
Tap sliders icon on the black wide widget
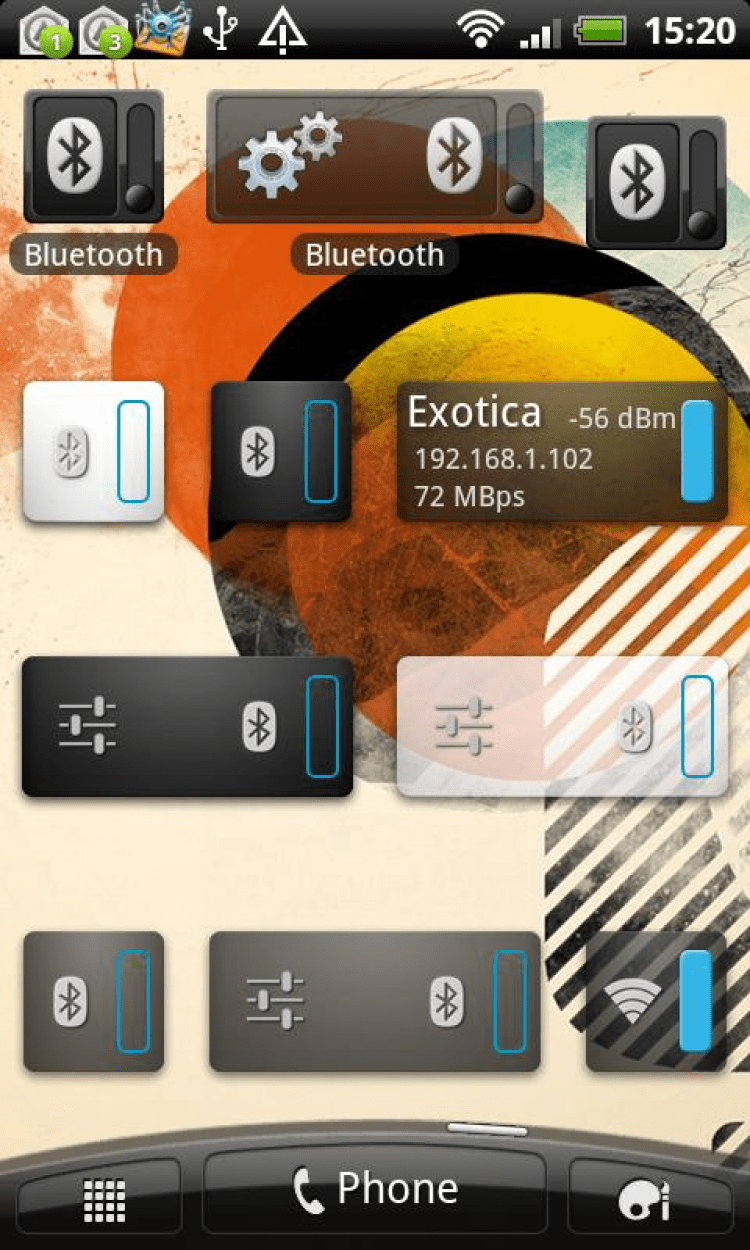(x=88, y=726)
